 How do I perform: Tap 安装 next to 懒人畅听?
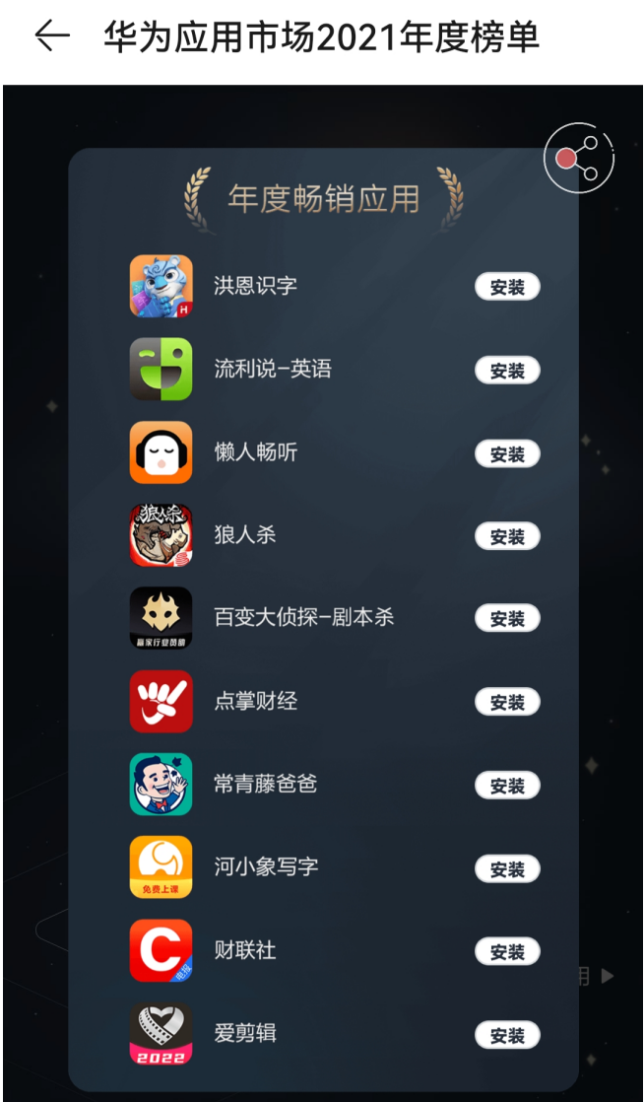click(x=507, y=453)
